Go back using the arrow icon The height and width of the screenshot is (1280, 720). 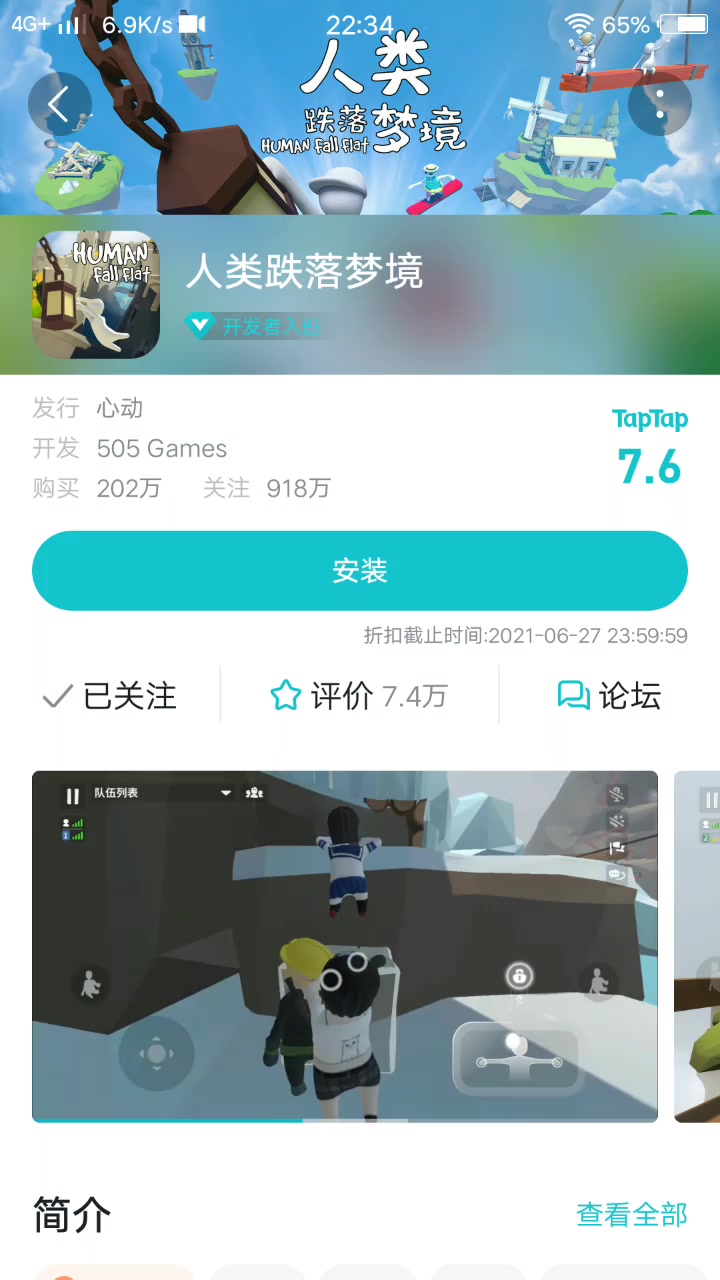(x=59, y=104)
